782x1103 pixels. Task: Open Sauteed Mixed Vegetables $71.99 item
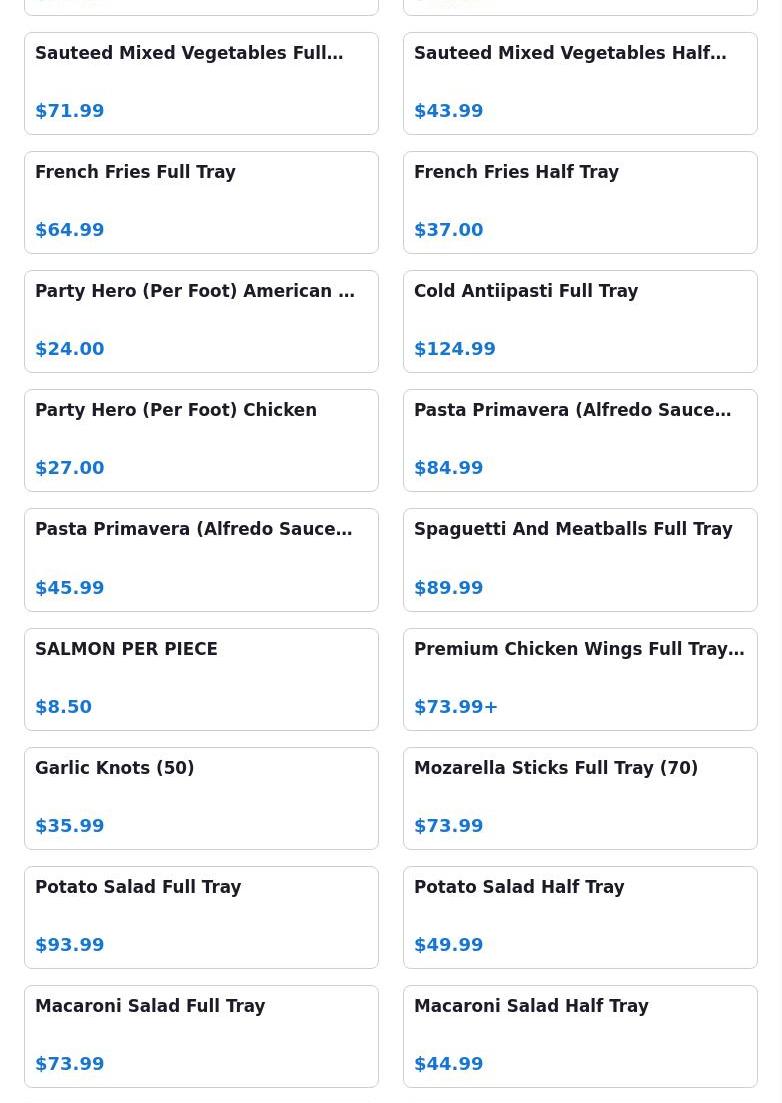(201, 83)
